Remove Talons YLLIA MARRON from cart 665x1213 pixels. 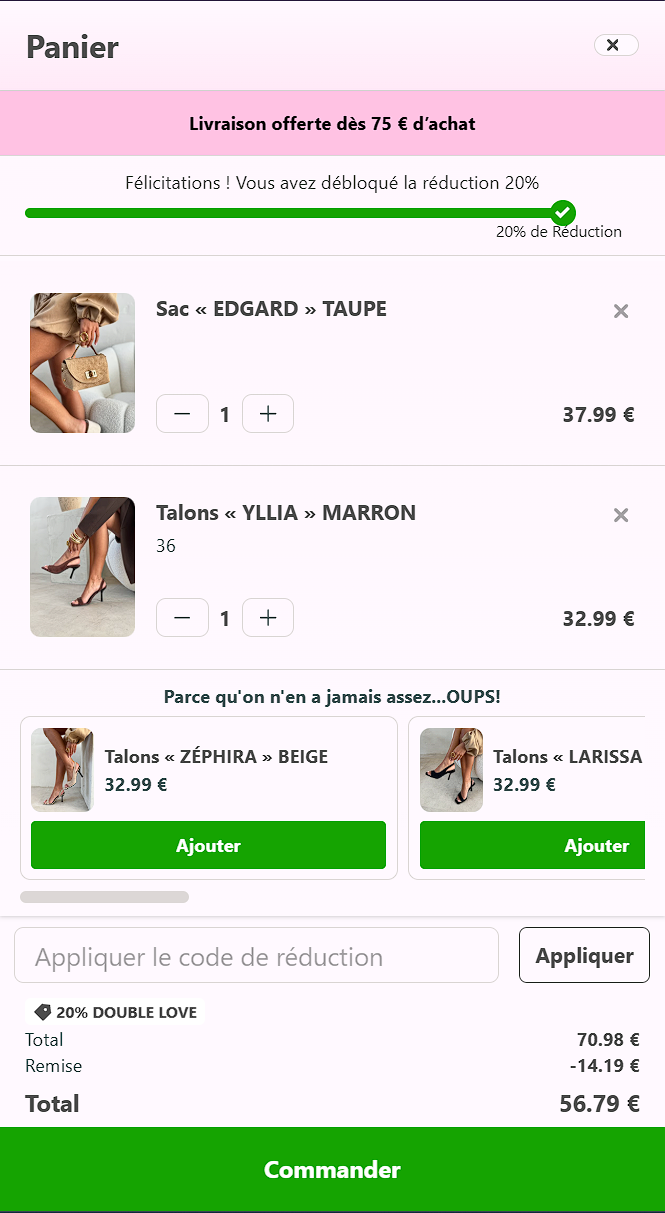pos(621,515)
